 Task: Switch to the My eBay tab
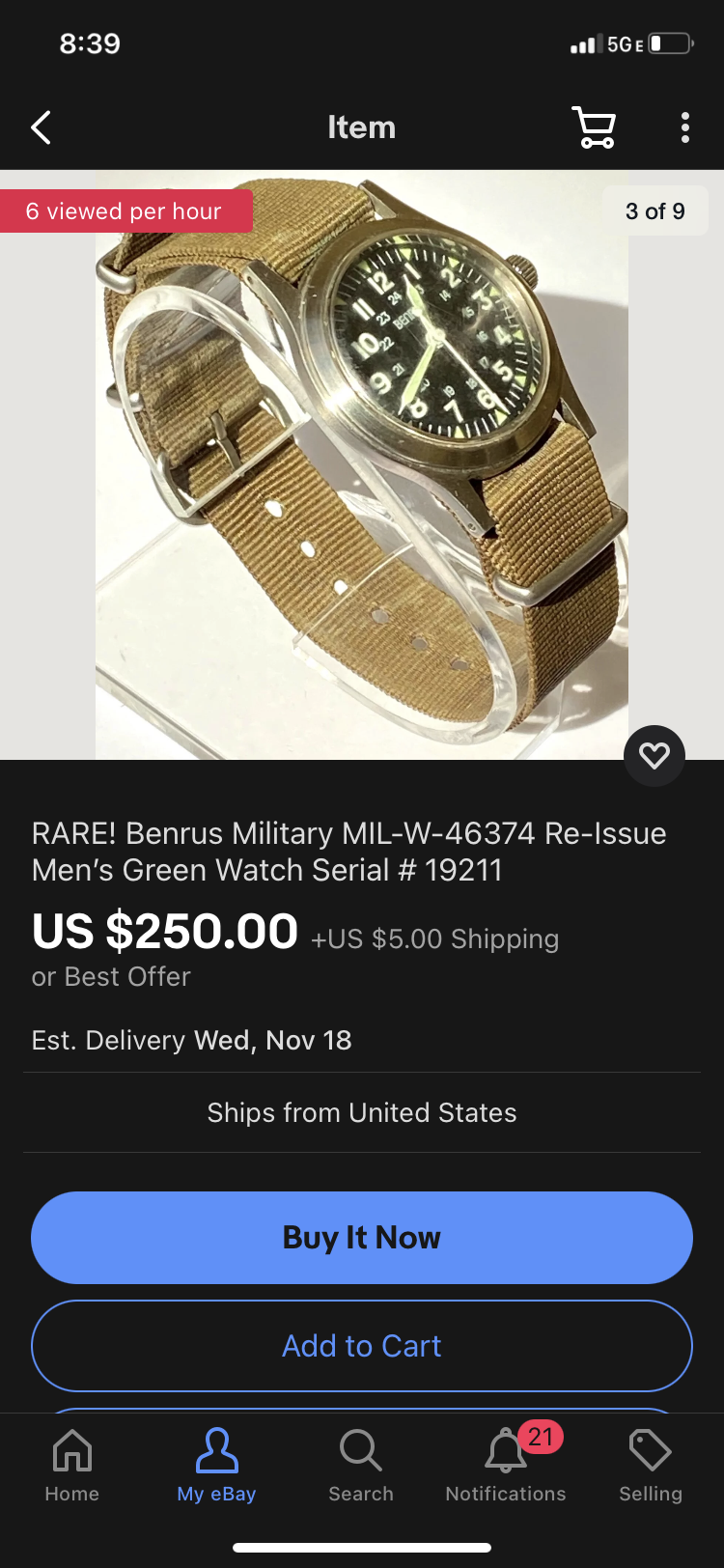(216, 1465)
